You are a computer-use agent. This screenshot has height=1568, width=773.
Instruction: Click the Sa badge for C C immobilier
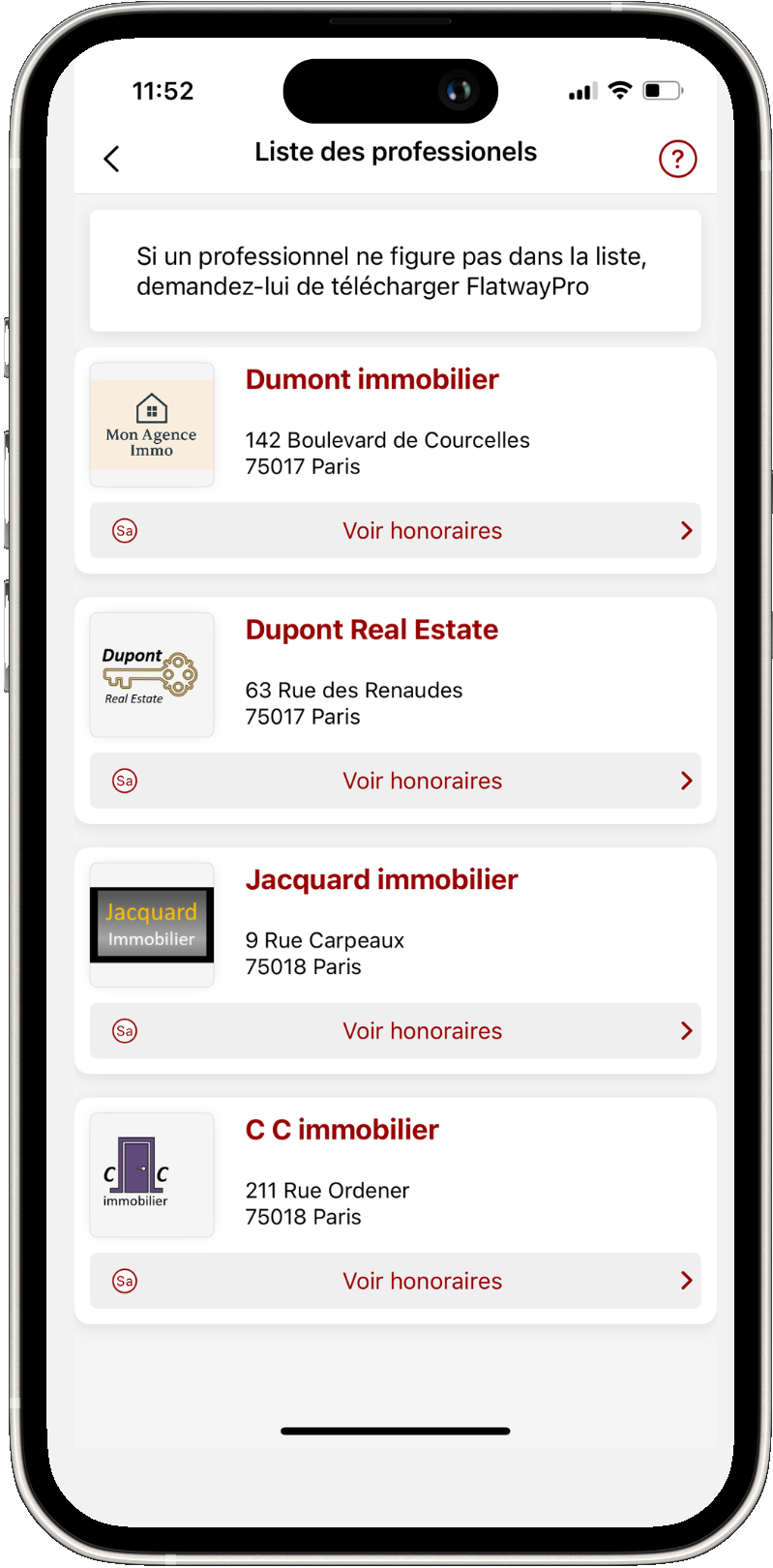(x=124, y=1281)
